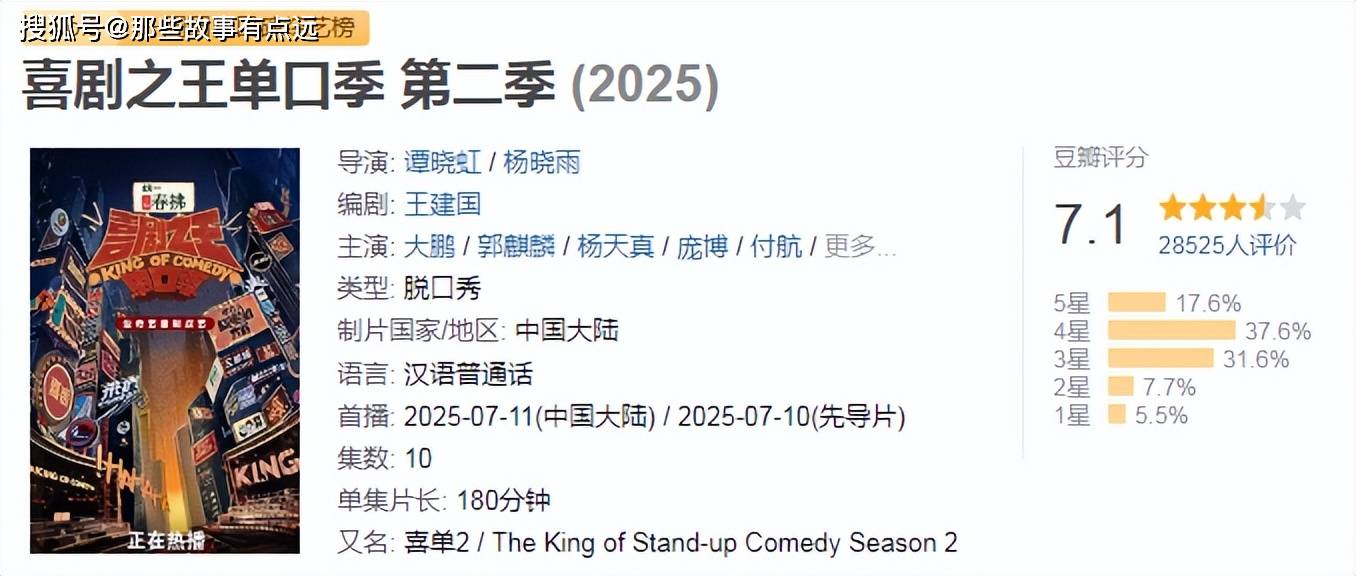View 郭麒麟's profile
Viewport: 1356px width, 576px height.
[516, 246]
